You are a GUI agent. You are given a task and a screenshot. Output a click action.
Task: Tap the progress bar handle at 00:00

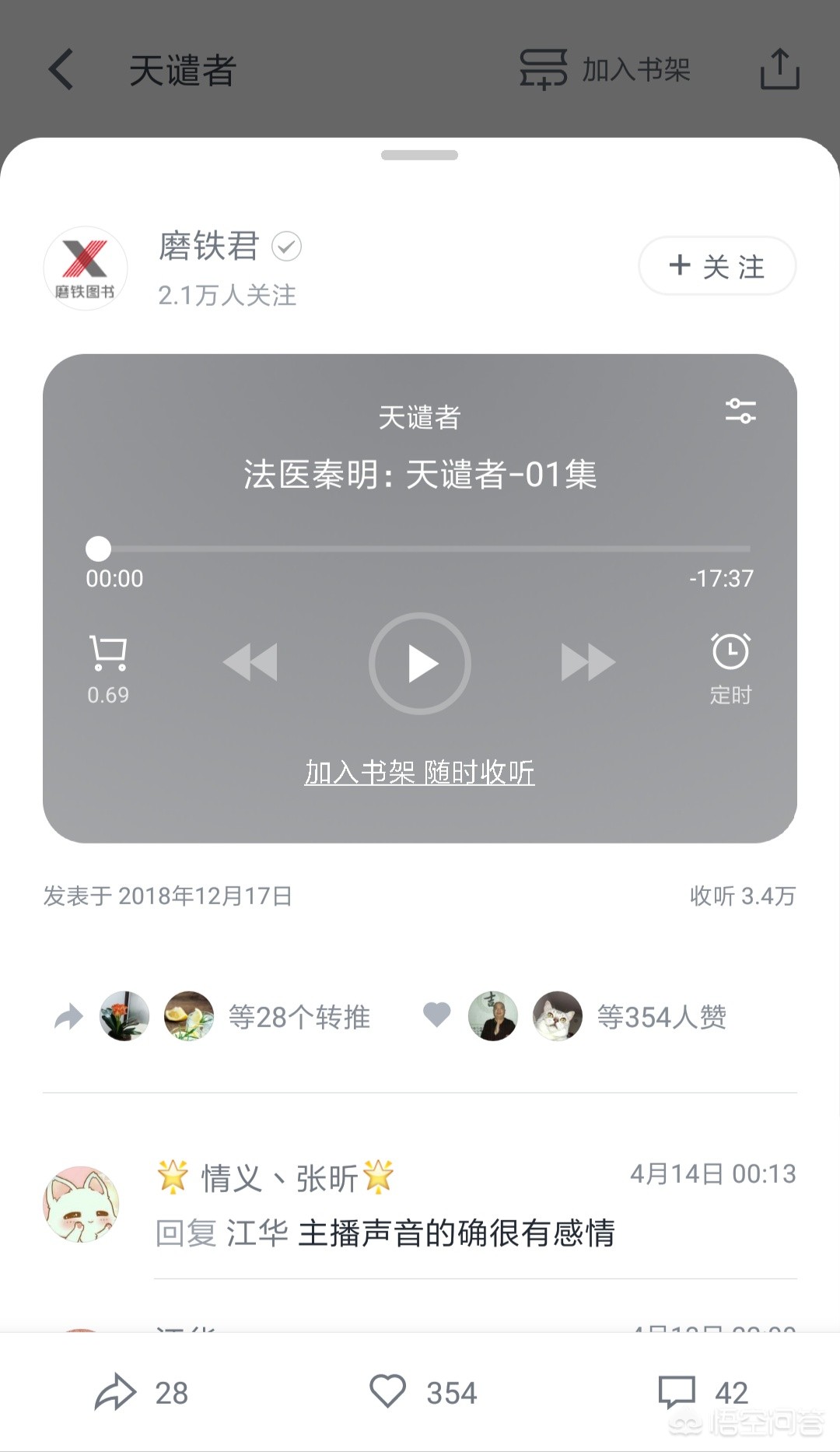click(98, 549)
